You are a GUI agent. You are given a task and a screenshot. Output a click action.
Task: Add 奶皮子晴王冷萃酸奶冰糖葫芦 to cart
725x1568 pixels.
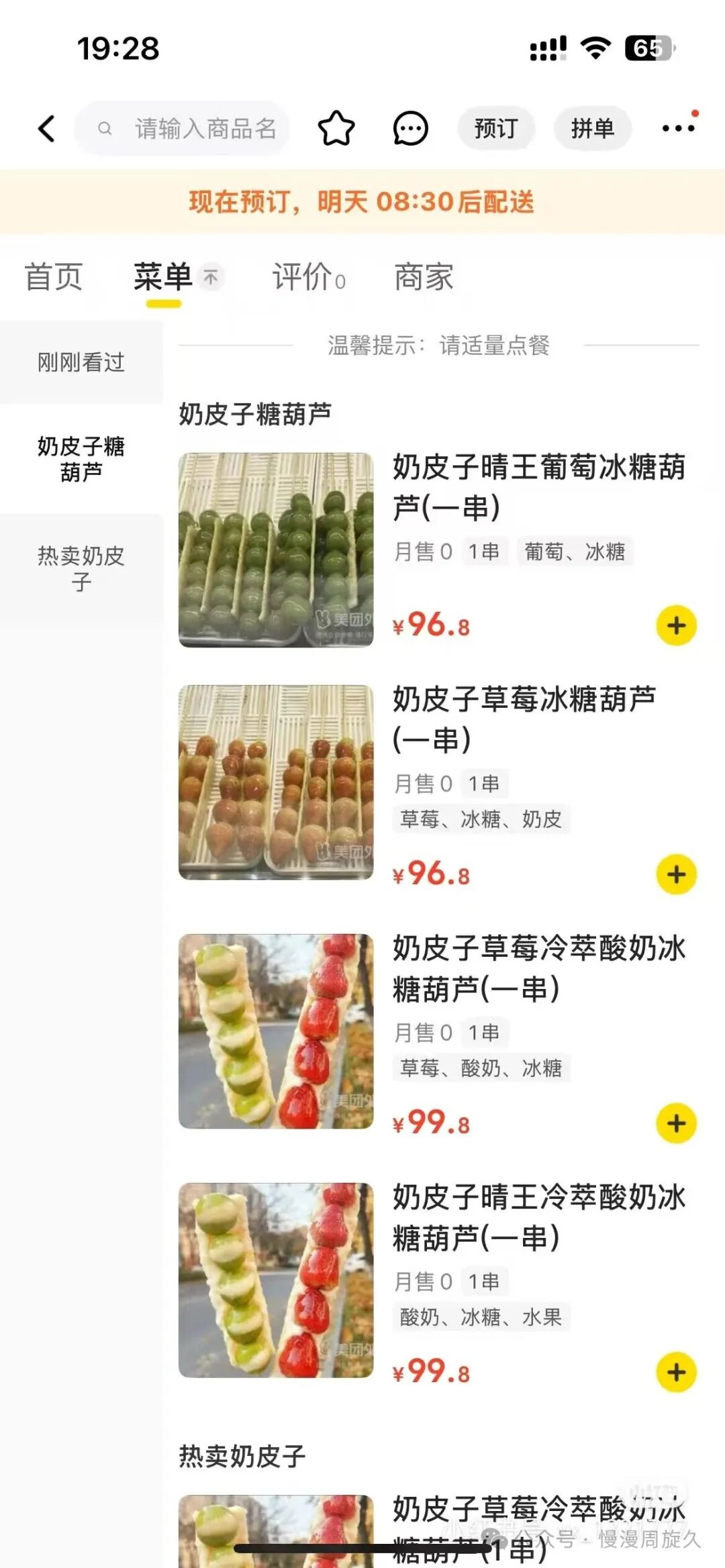tap(676, 1372)
